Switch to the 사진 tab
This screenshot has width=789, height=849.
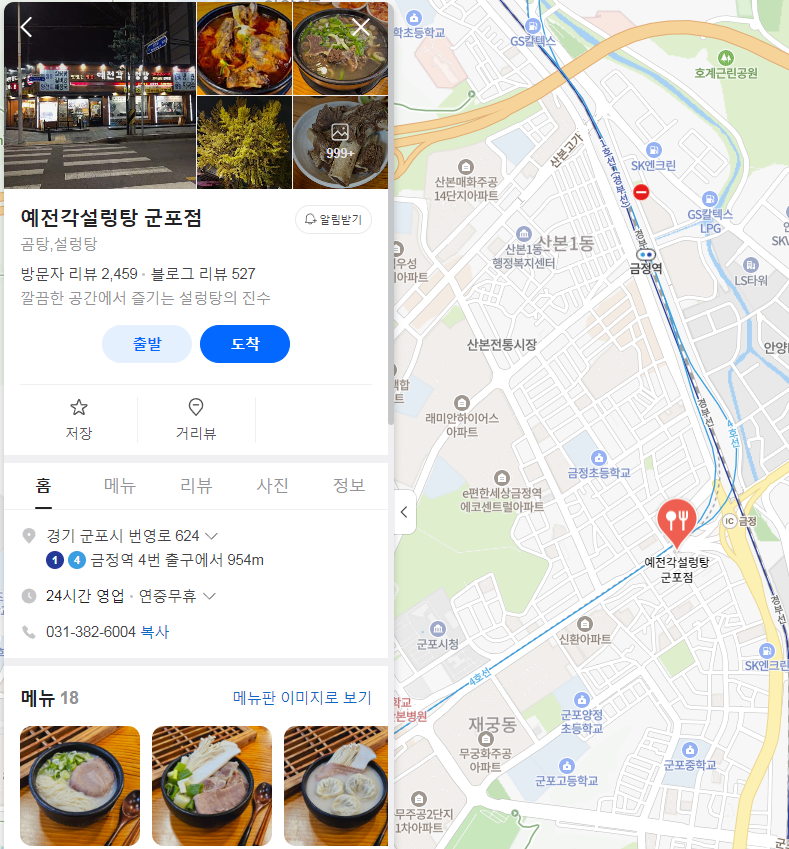click(x=273, y=486)
